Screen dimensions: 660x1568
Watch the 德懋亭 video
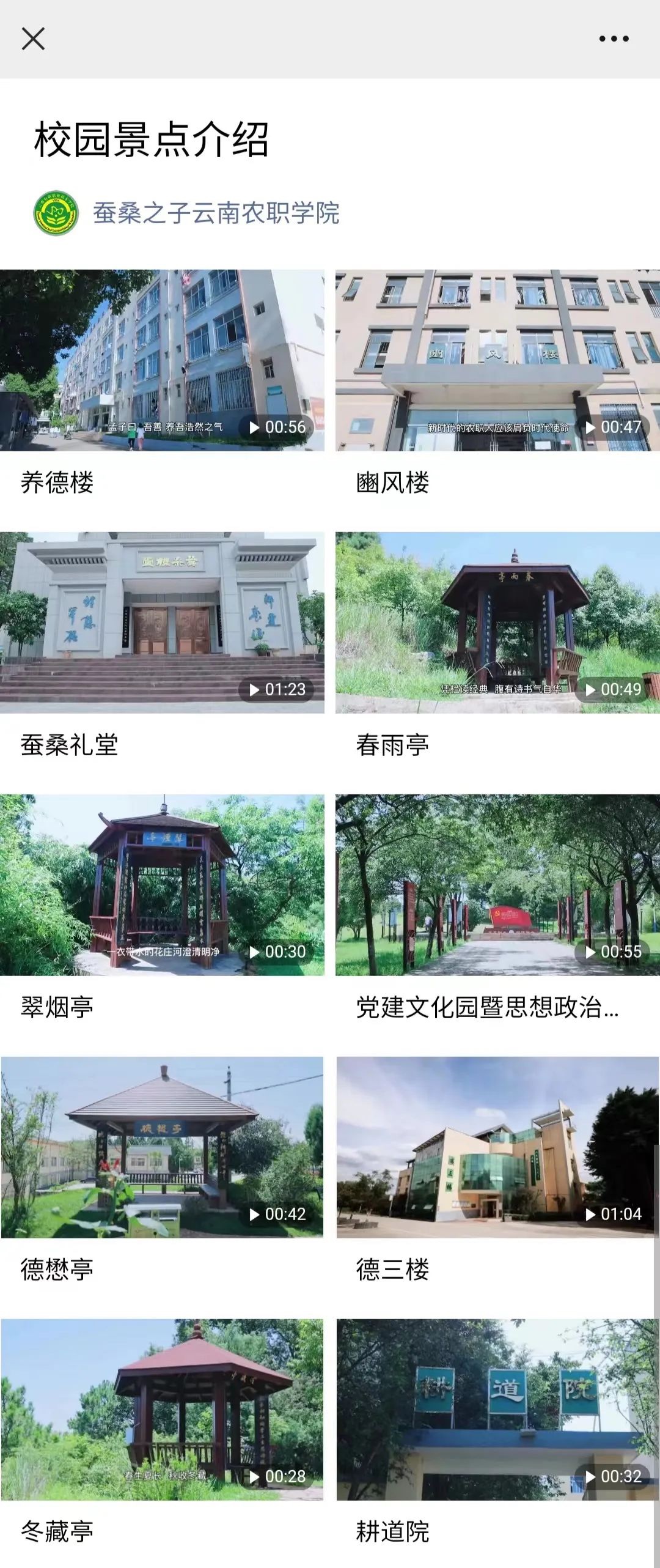pos(162,1147)
